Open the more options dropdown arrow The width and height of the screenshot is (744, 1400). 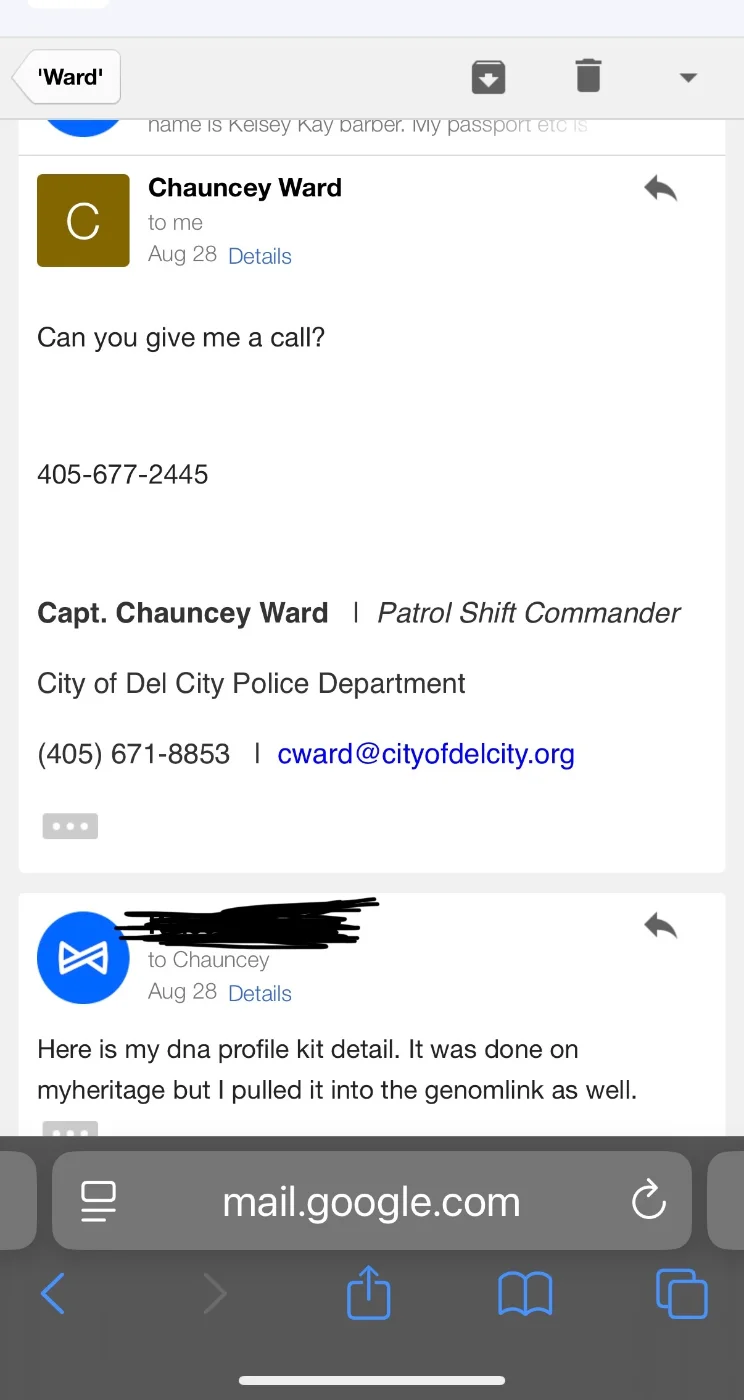[x=688, y=77]
